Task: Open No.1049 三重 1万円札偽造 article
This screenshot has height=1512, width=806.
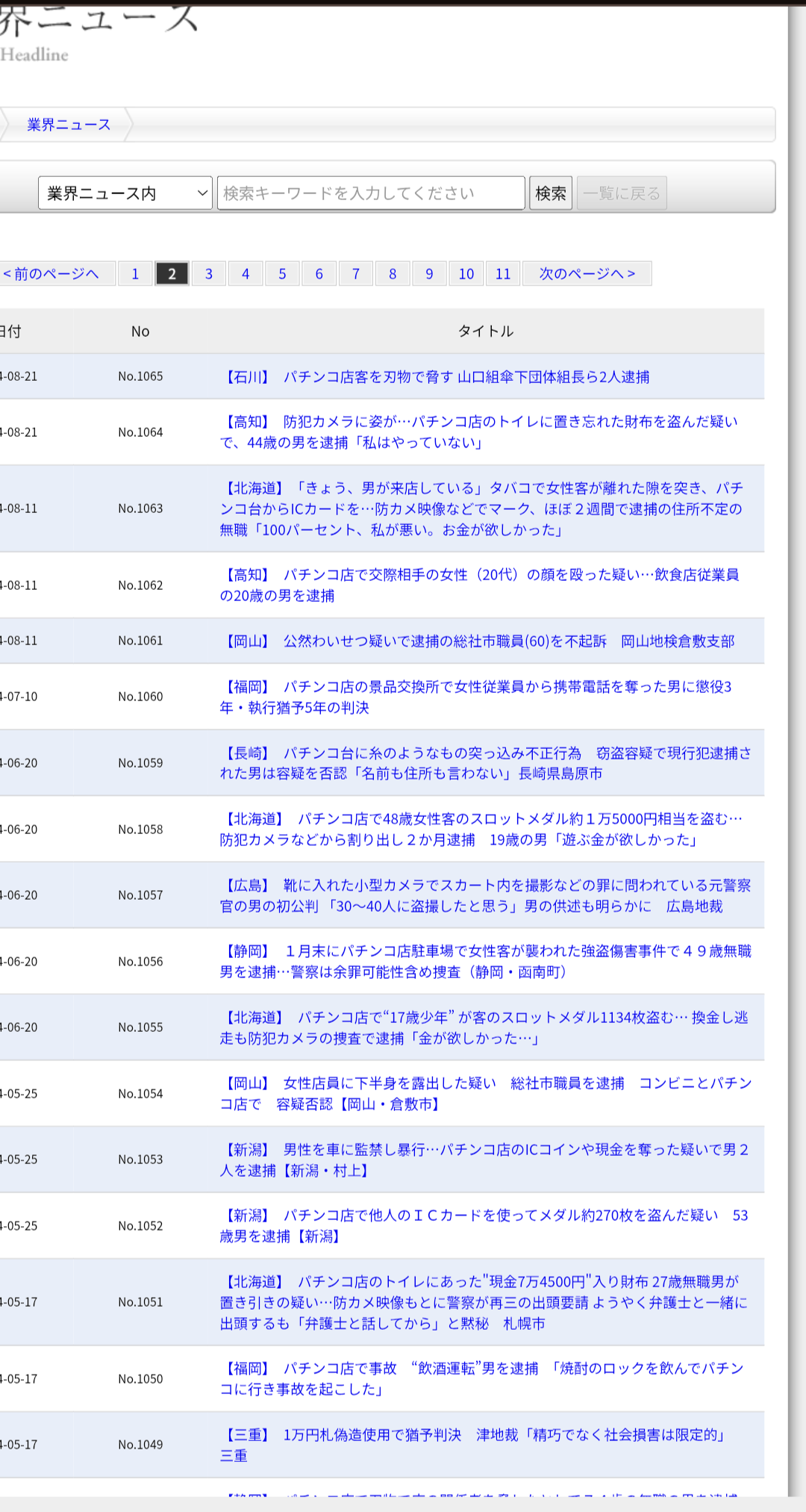Action: pos(474,1445)
